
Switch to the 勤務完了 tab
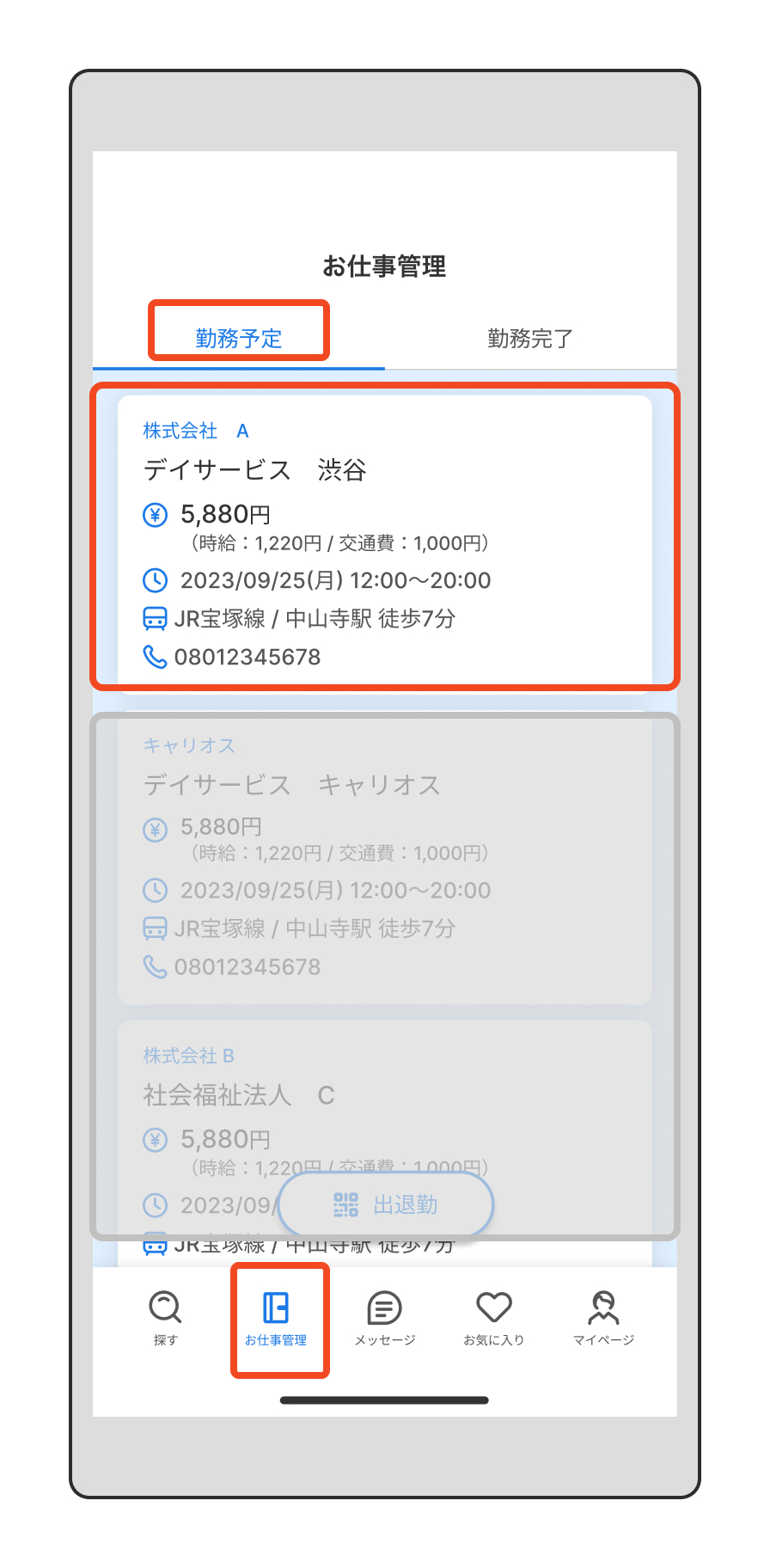(530, 339)
